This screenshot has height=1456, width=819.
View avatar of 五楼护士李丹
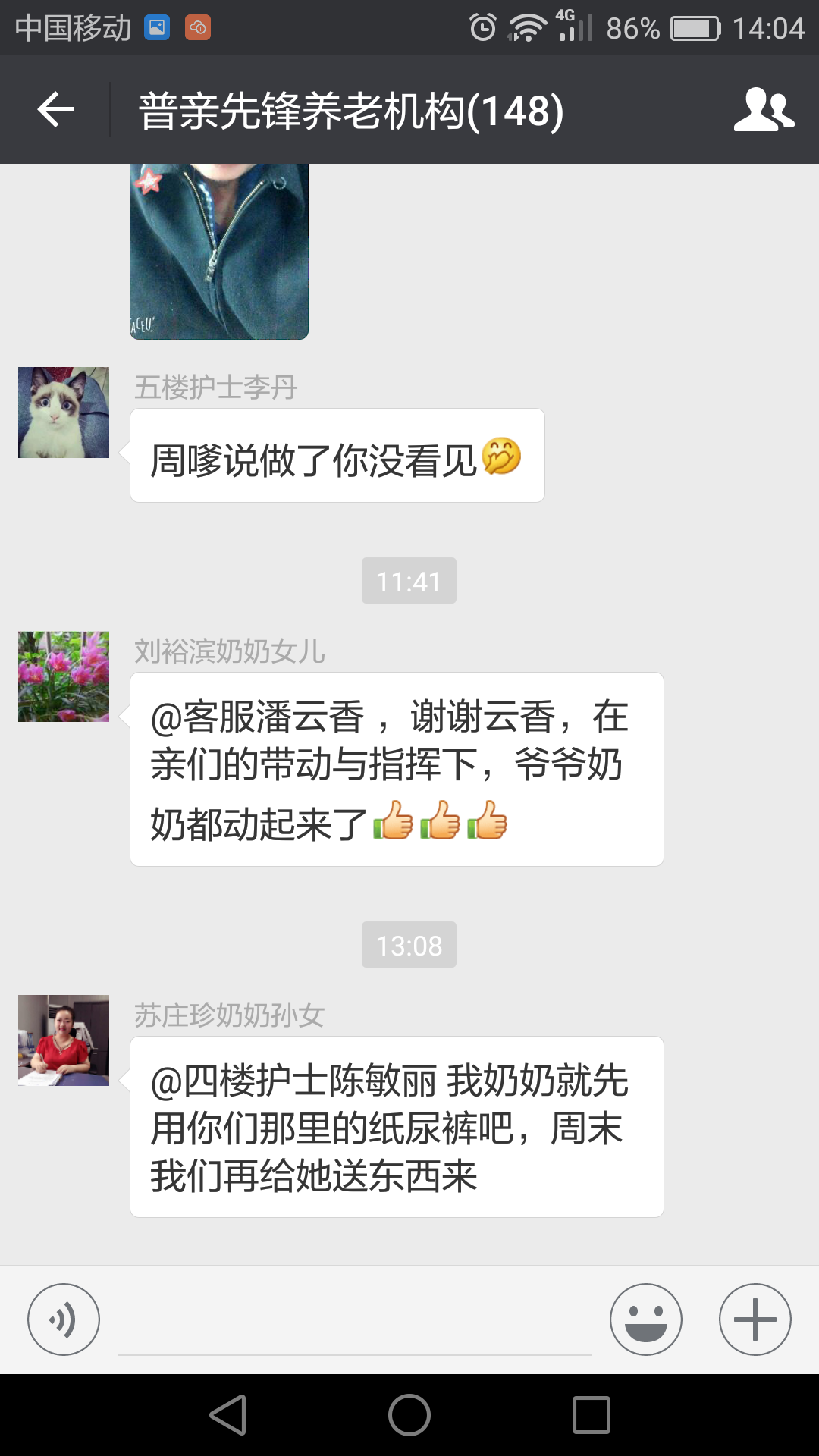coord(64,413)
